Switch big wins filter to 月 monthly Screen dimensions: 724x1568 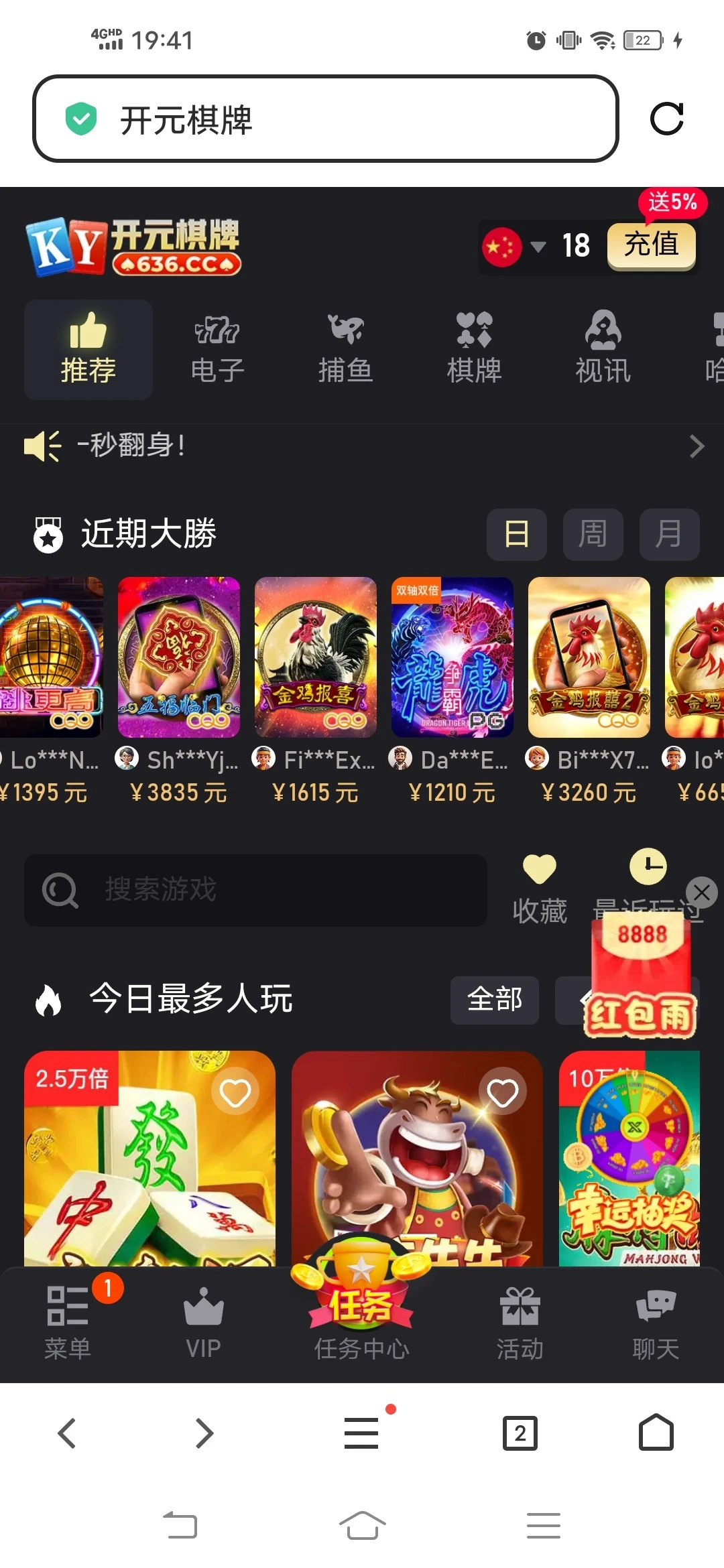point(670,534)
